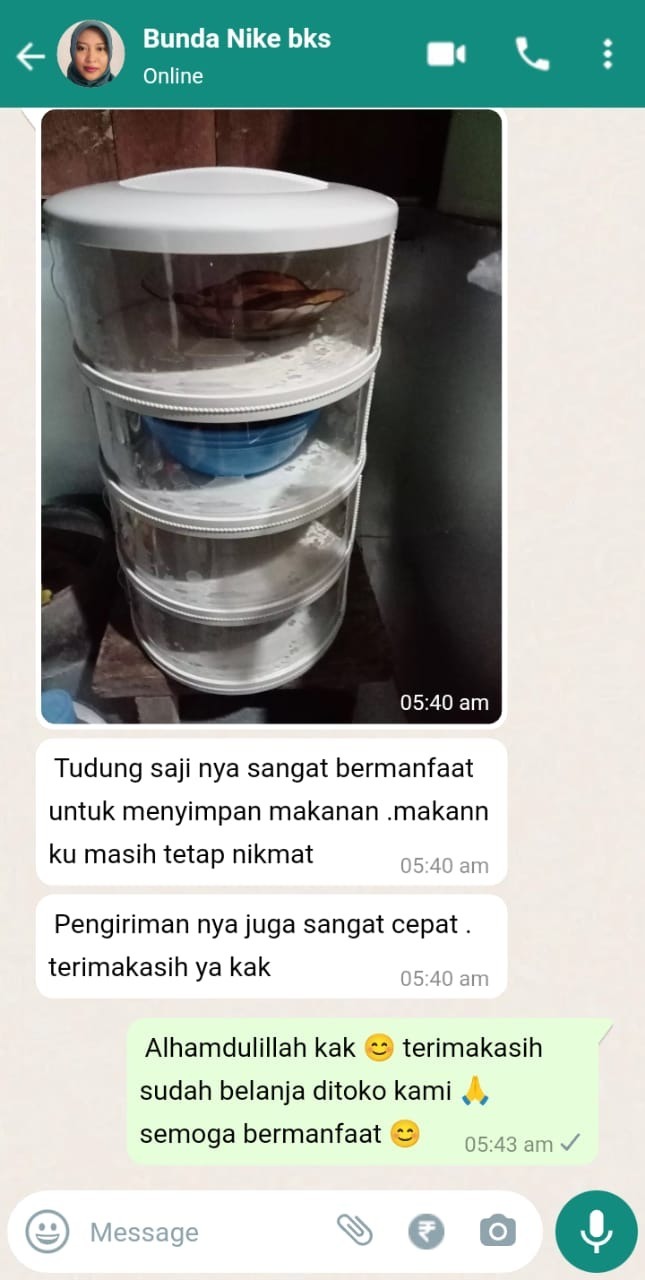This screenshot has width=645, height=1280.
Task: Open the emoji picker
Action: pyautogui.click(x=47, y=1231)
